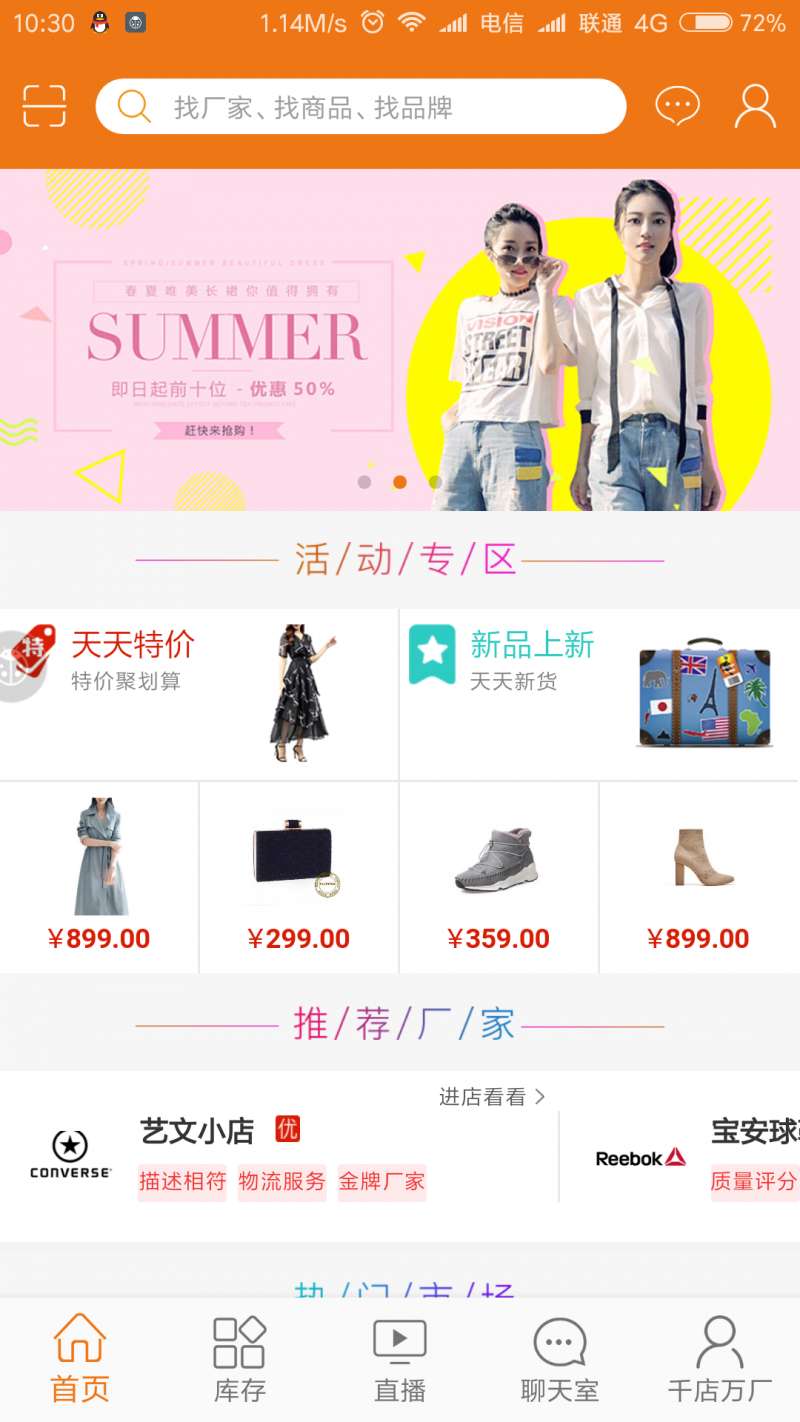The height and width of the screenshot is (1422, 800).
Task: View the ¥899.00 trench coat dress
Action: tap(99, 877)
